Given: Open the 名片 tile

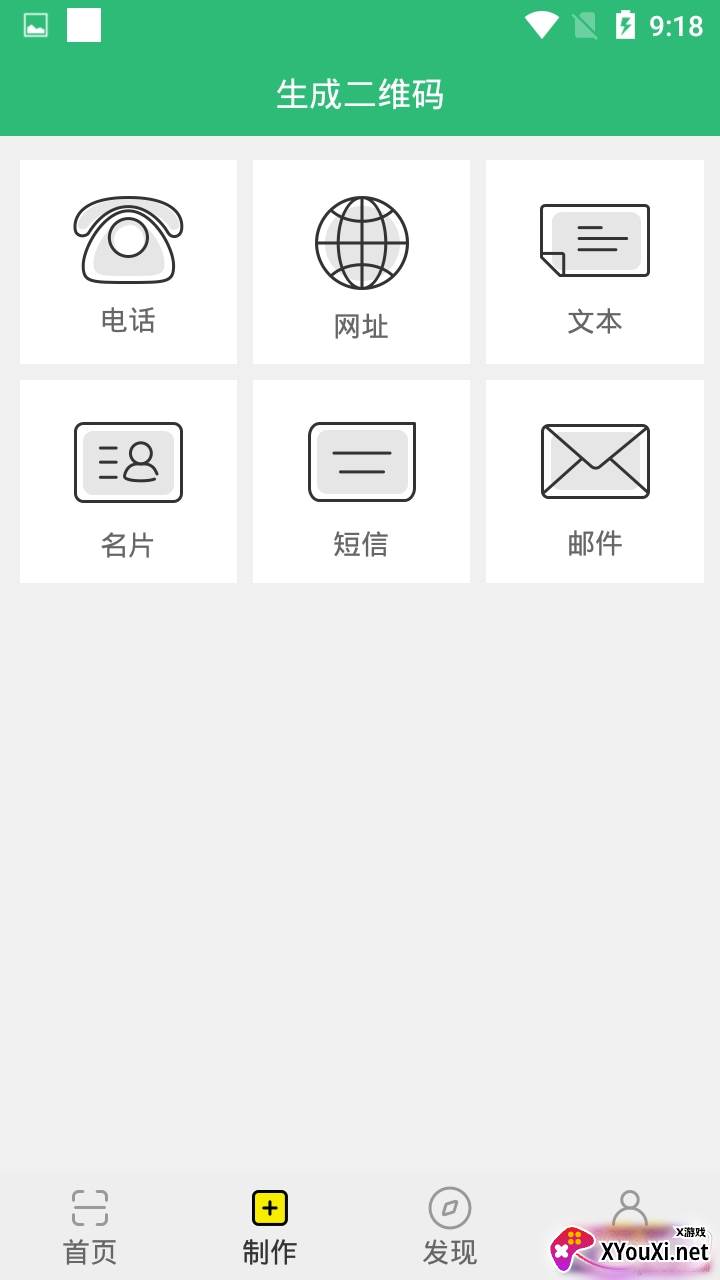Looking at the screenshot, I should coord(128,481).
